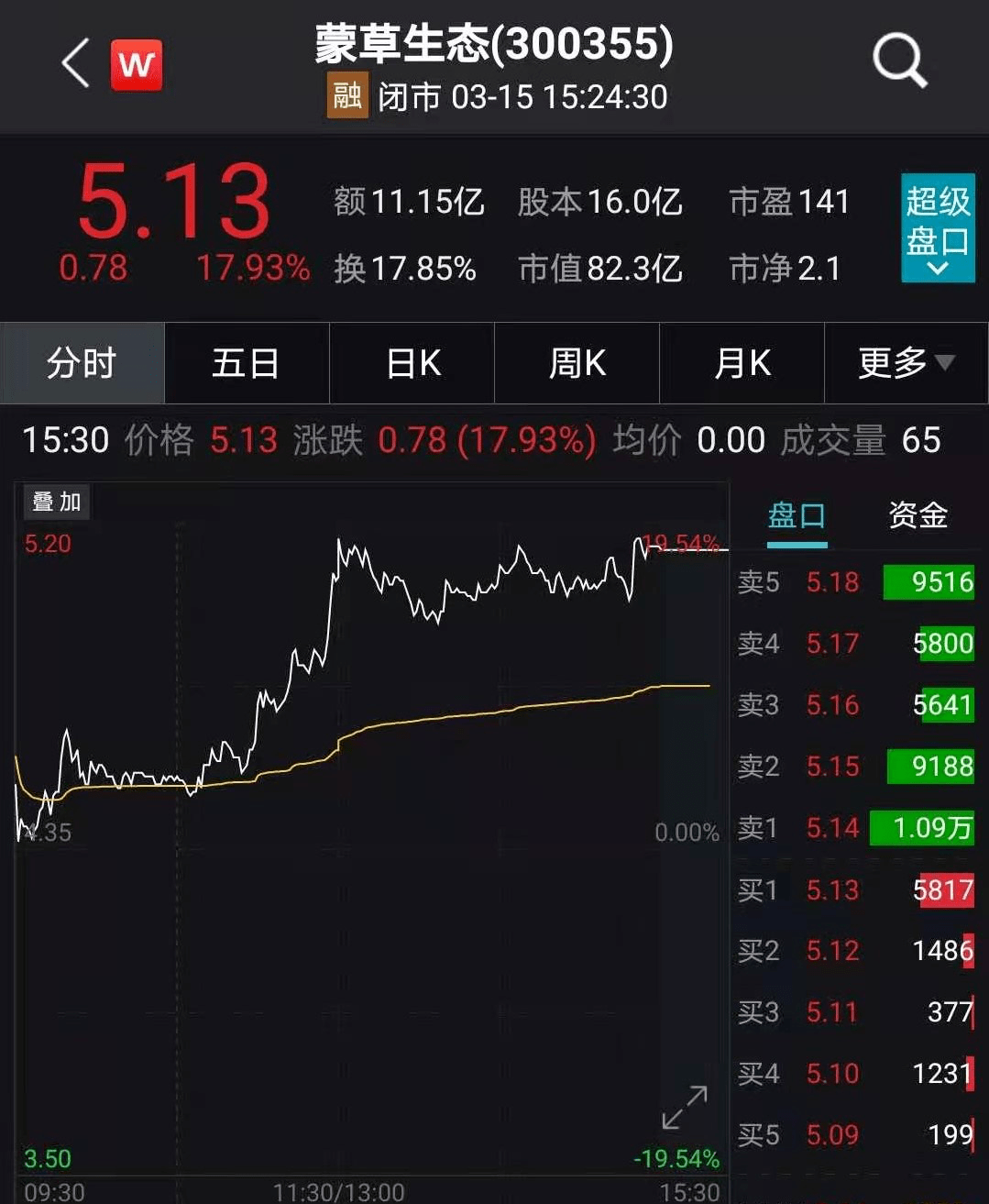Expand the chart to full screen
This screenshot has width=989, height=1204.
[685, 1108]
